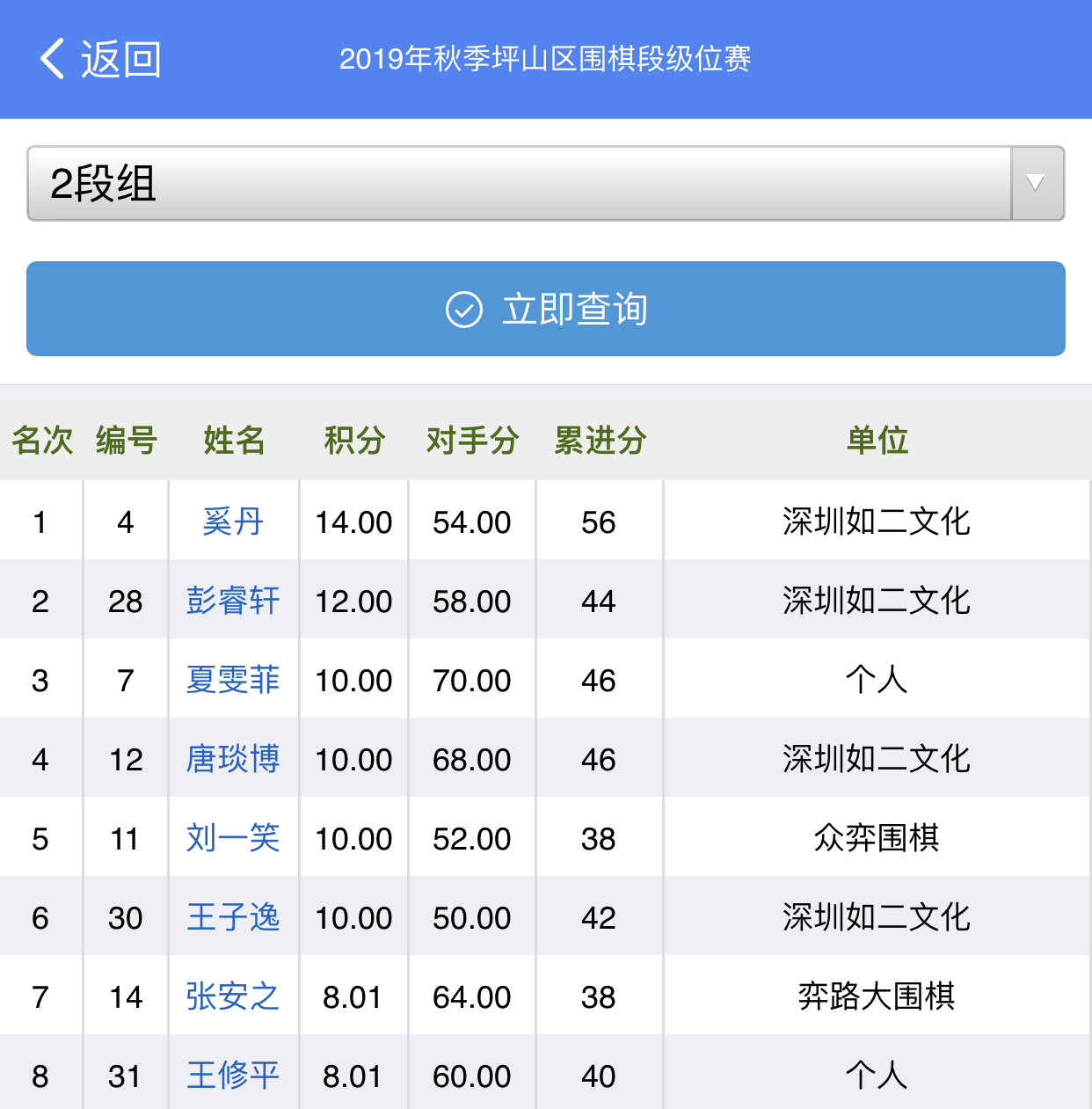Open player 彭睿轩's details
The height and width of the screenshot is (1109, 1092).
[233, 601]
